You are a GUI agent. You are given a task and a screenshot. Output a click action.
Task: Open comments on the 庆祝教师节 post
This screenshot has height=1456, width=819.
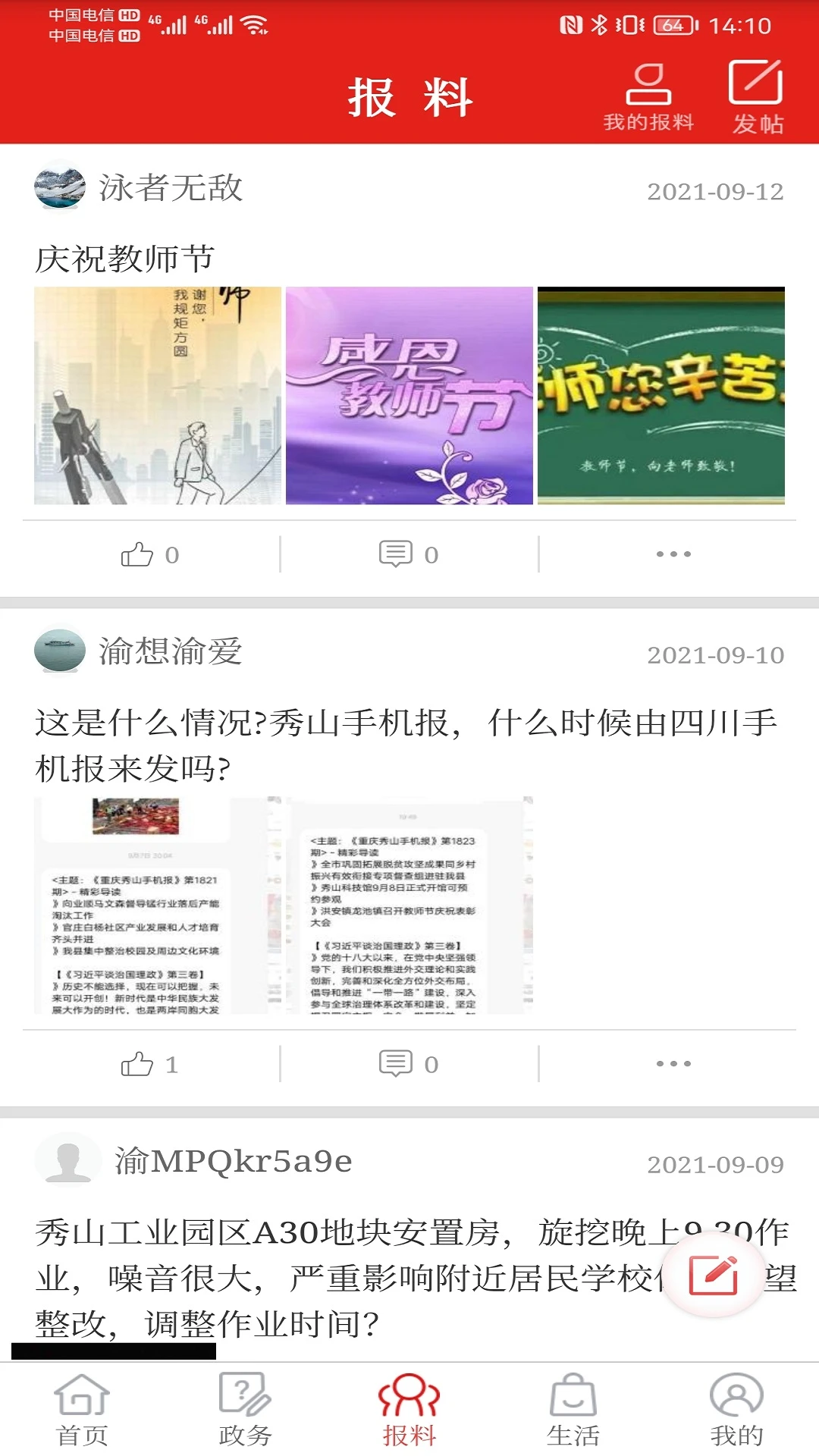[x=397, y=553]
